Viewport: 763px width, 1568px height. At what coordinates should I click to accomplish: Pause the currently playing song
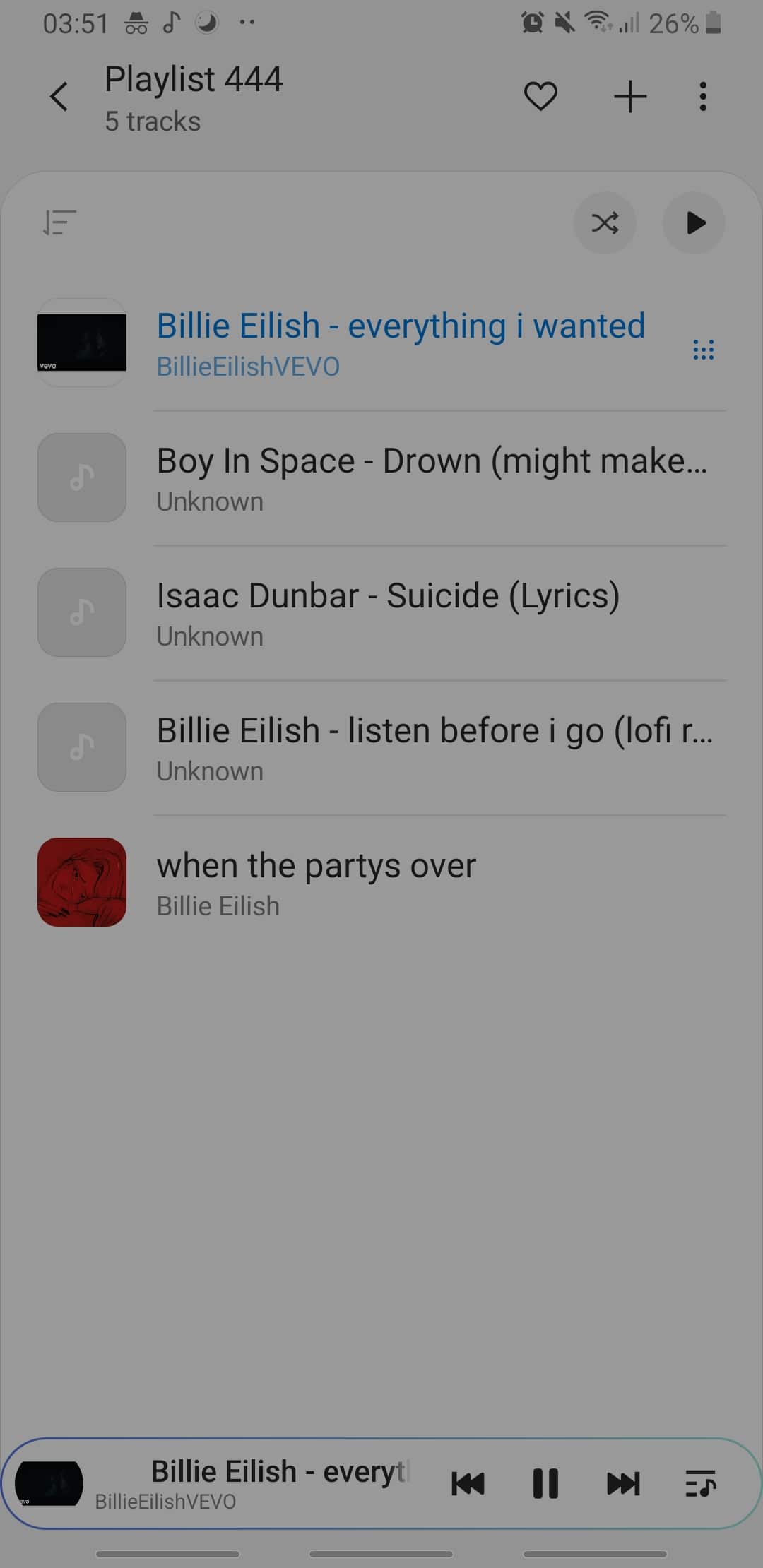545,1484
